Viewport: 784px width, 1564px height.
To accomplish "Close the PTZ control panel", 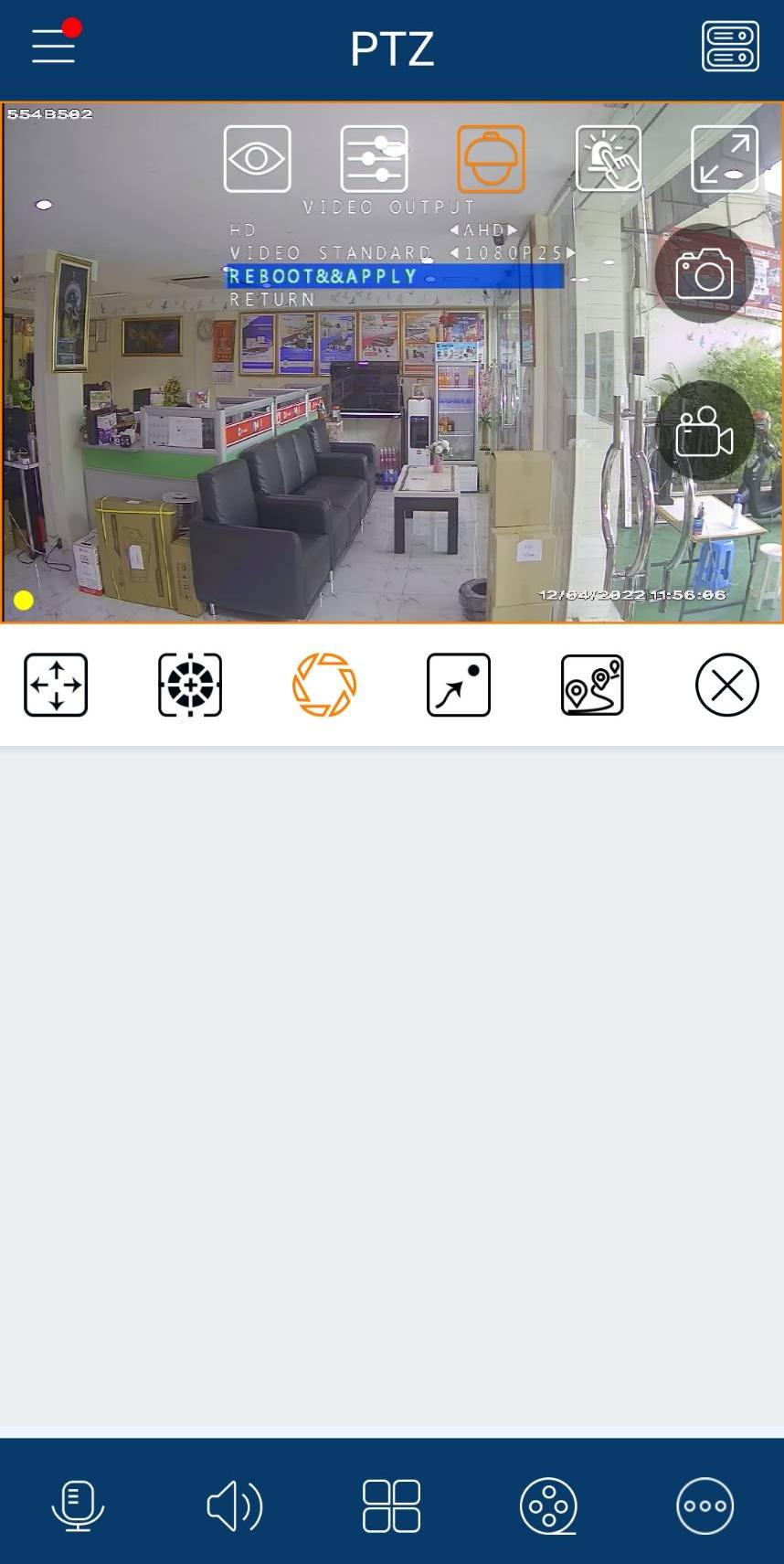I will pyautogui.click(x=726, y=685).
